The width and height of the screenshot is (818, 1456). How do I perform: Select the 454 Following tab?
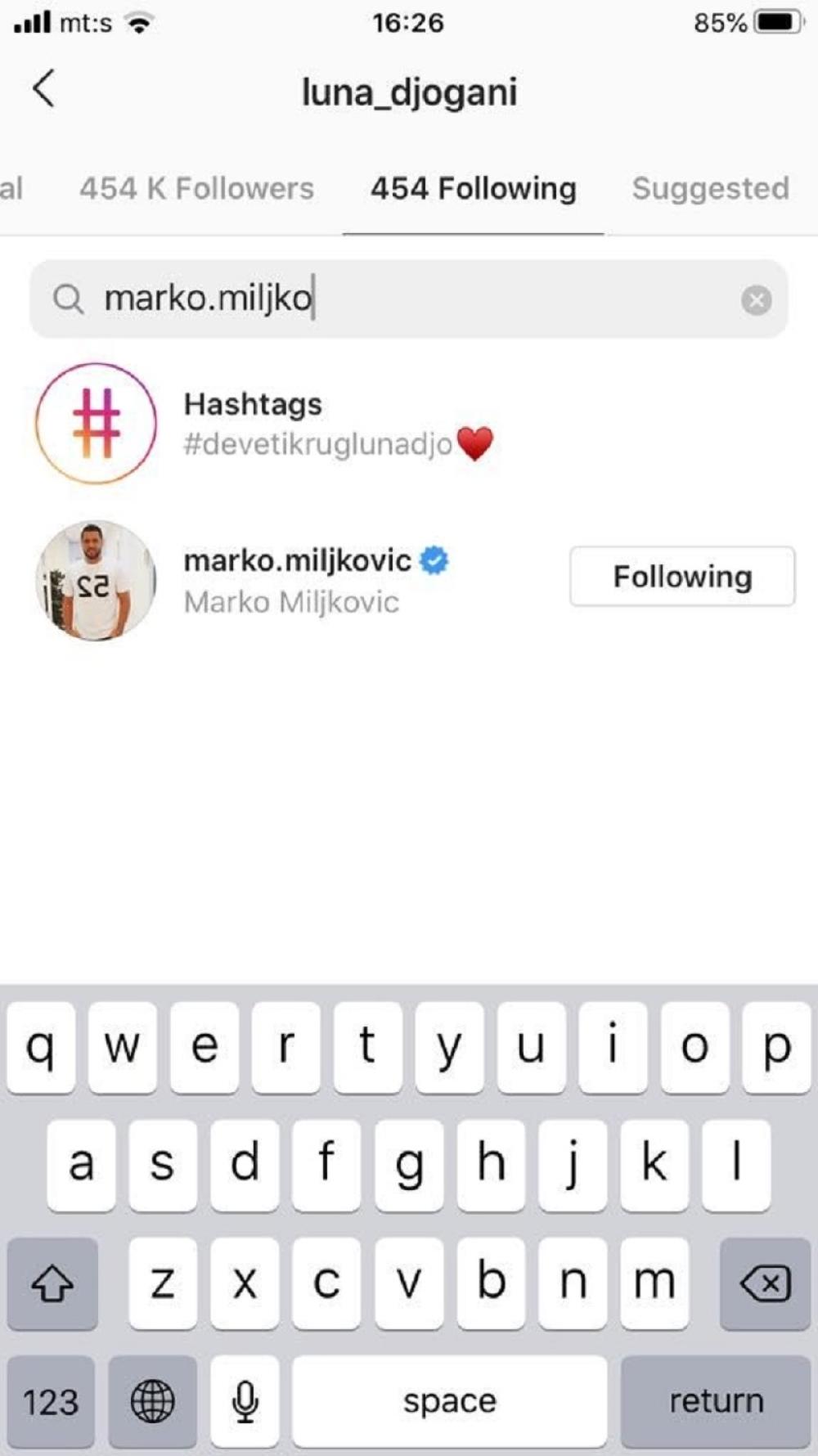[473, 189]
